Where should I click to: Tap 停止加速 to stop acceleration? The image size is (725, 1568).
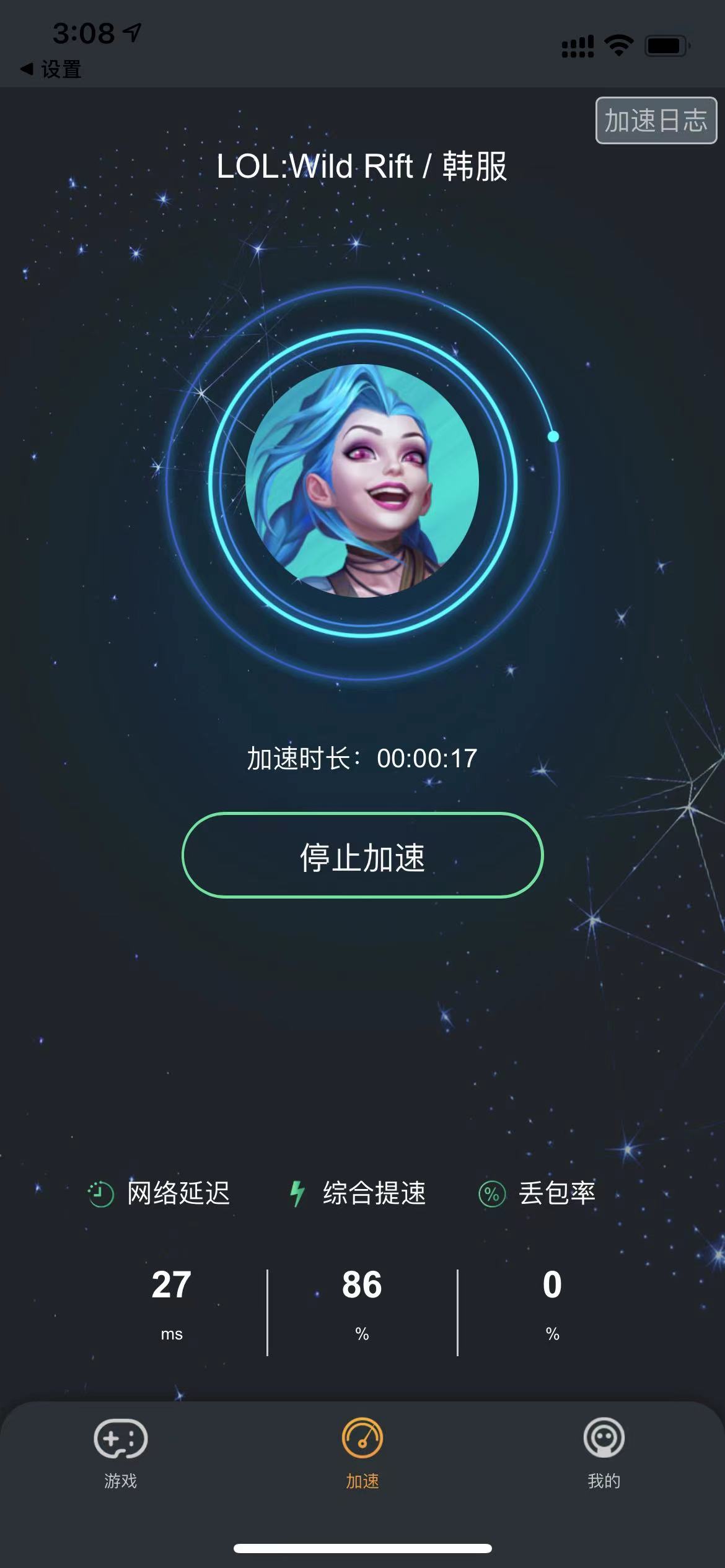click(x=362, y=855)
